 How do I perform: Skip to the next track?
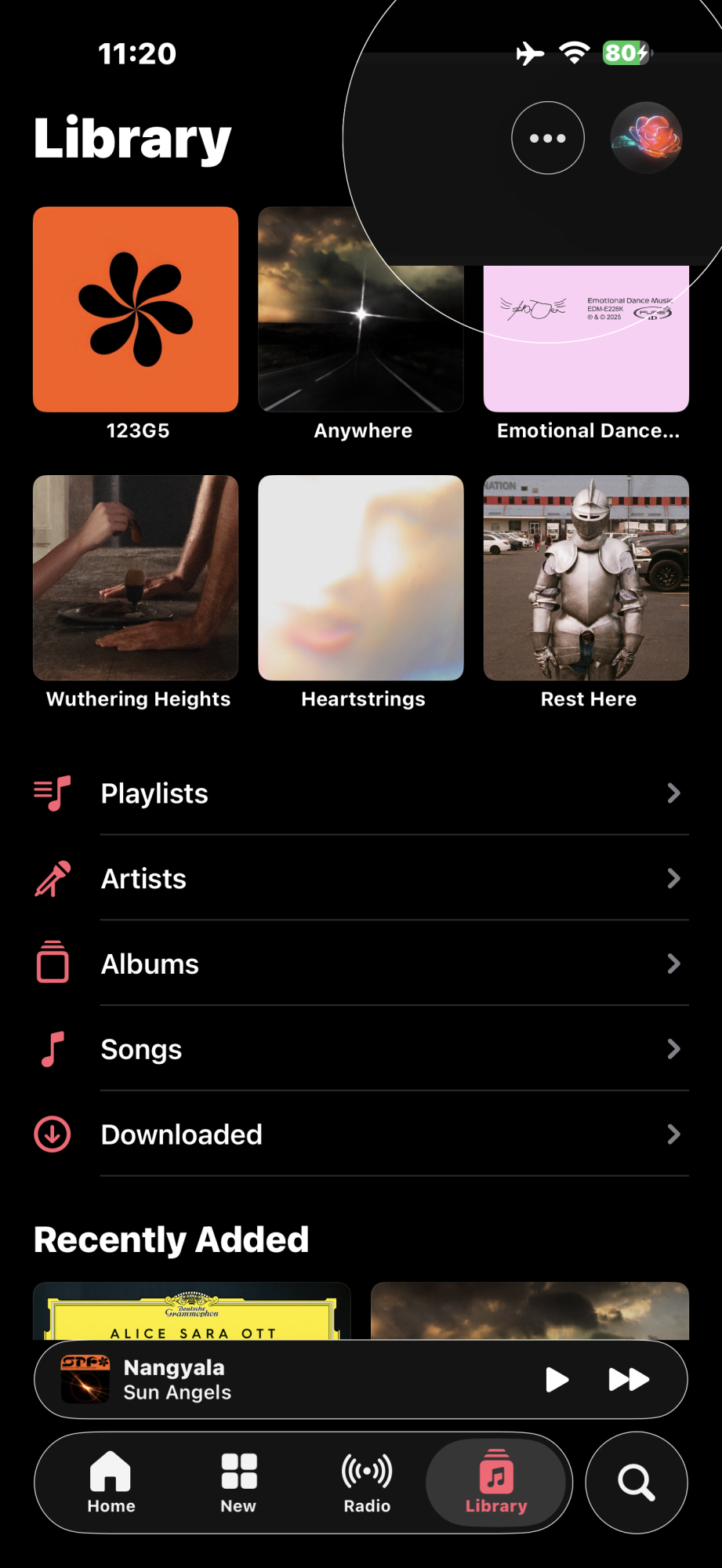(629, 1379)
